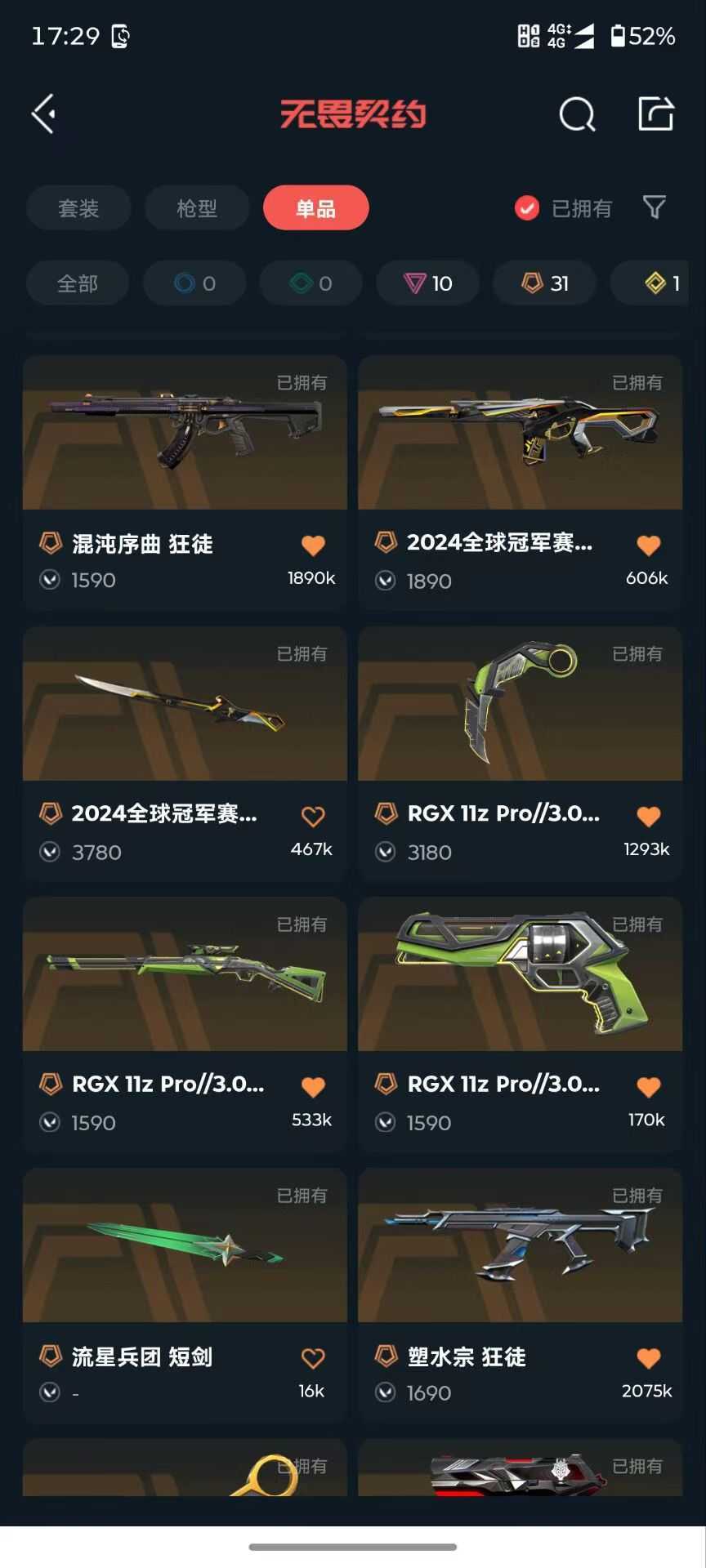The height and width of the screenshot is (1568, 706).
Task: Open the search icon
Action: [577, 114]
